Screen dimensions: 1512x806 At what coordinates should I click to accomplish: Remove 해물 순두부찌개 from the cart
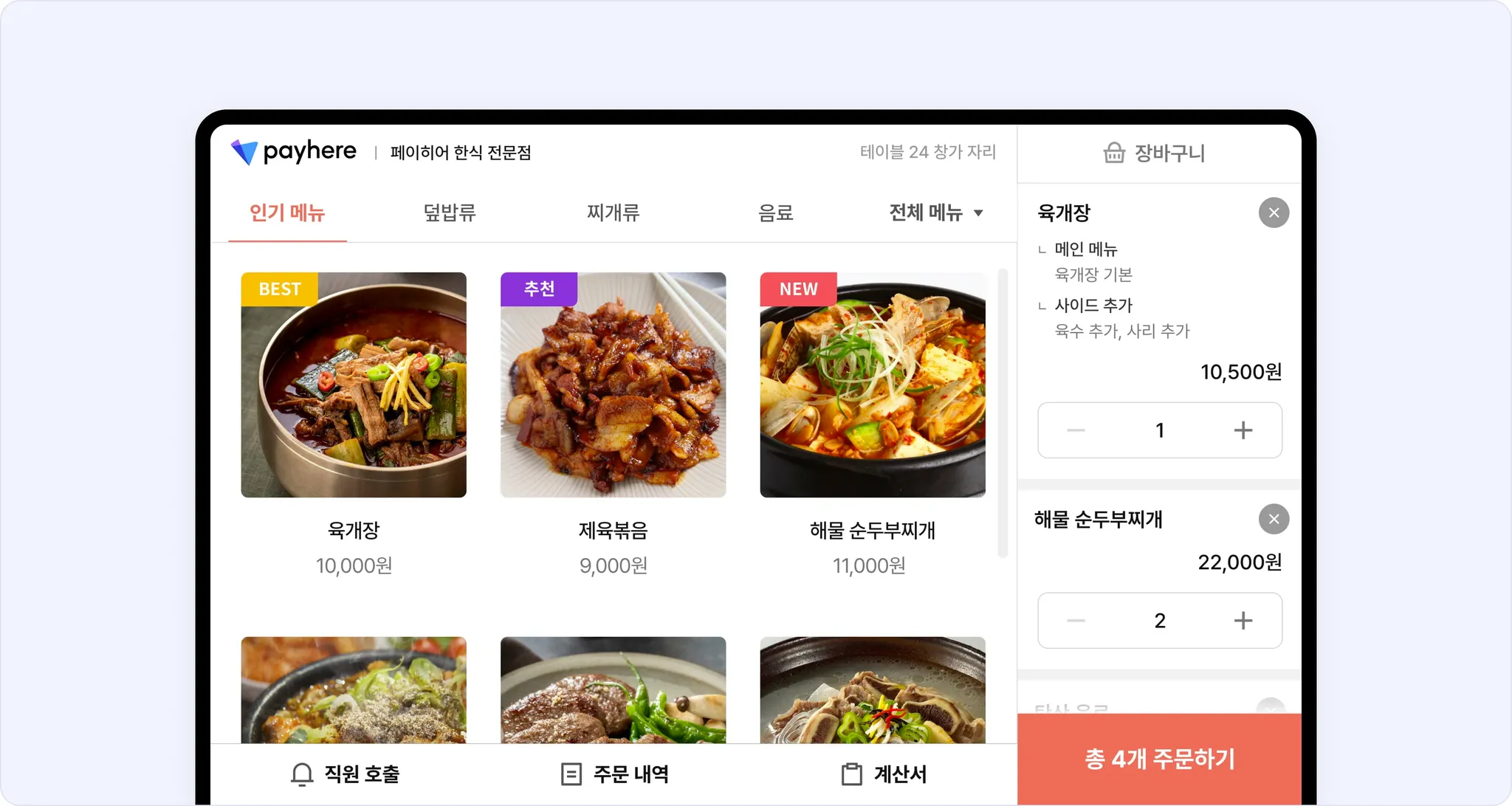1274,519
